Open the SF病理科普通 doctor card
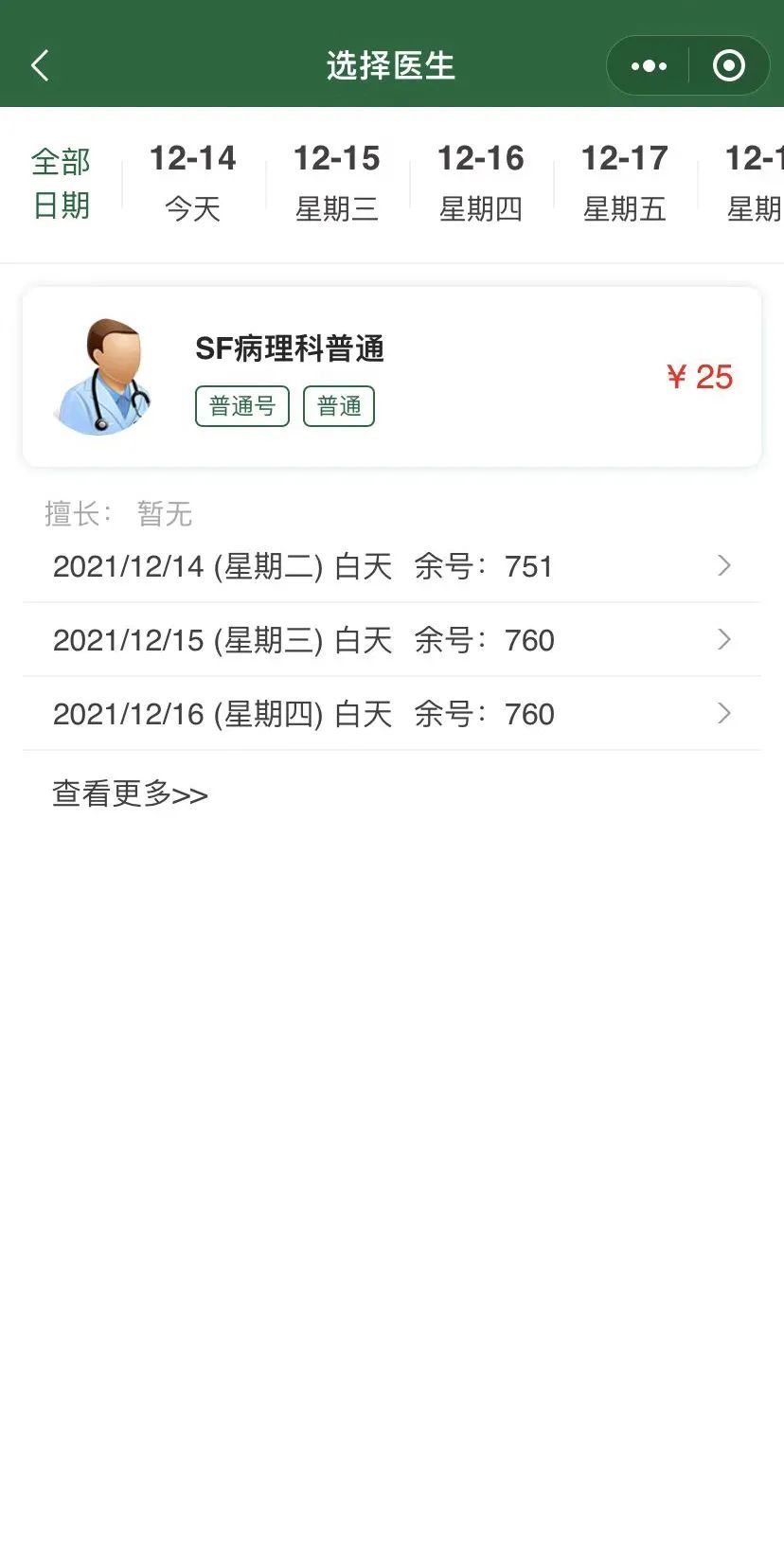 pyautogui.click(x=392, y=377)
